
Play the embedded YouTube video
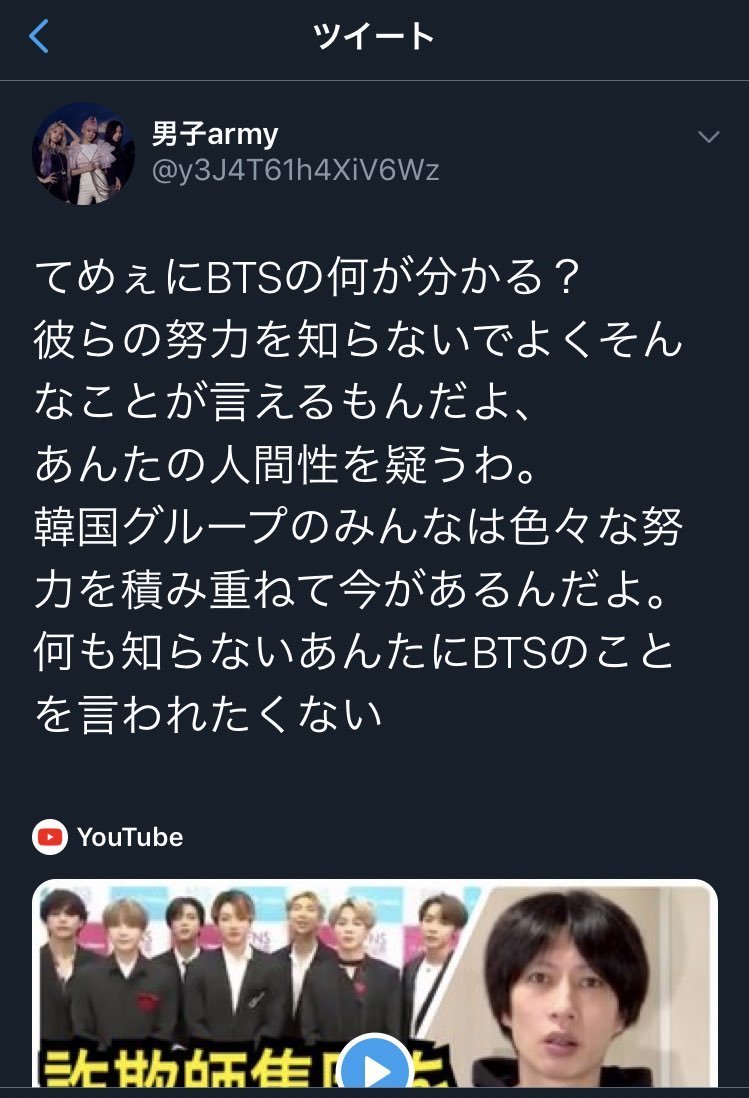[x=375, y=1070]
